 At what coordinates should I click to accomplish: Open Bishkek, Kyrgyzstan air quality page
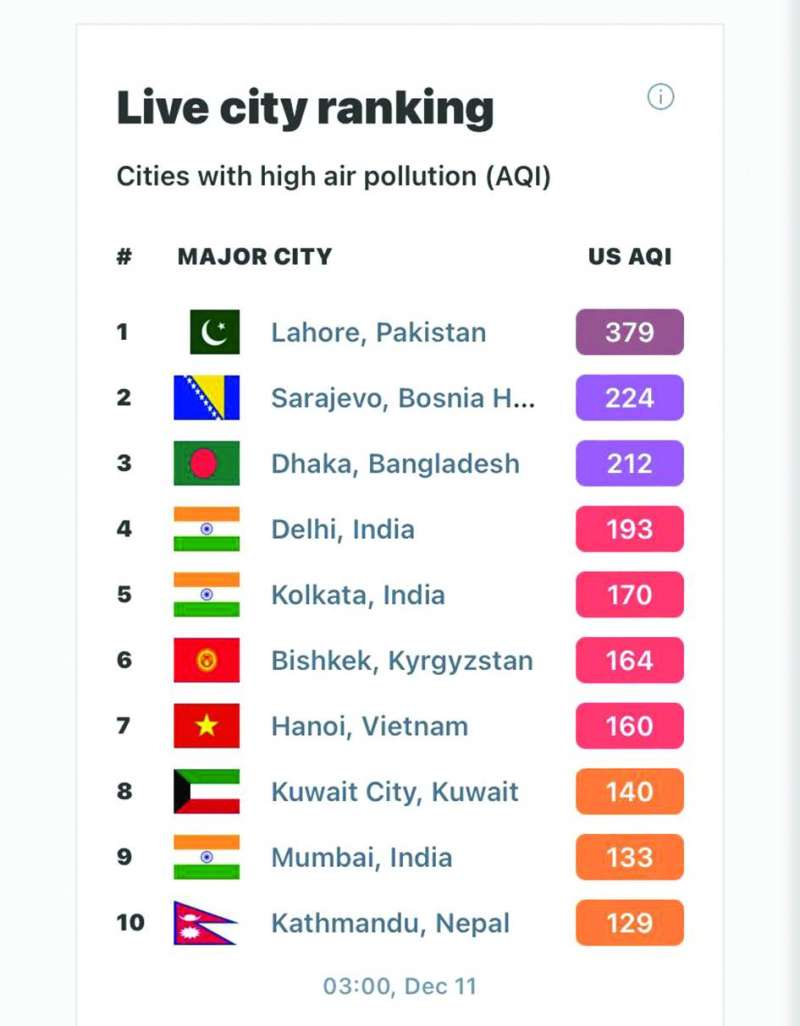[x=401, y=661]
